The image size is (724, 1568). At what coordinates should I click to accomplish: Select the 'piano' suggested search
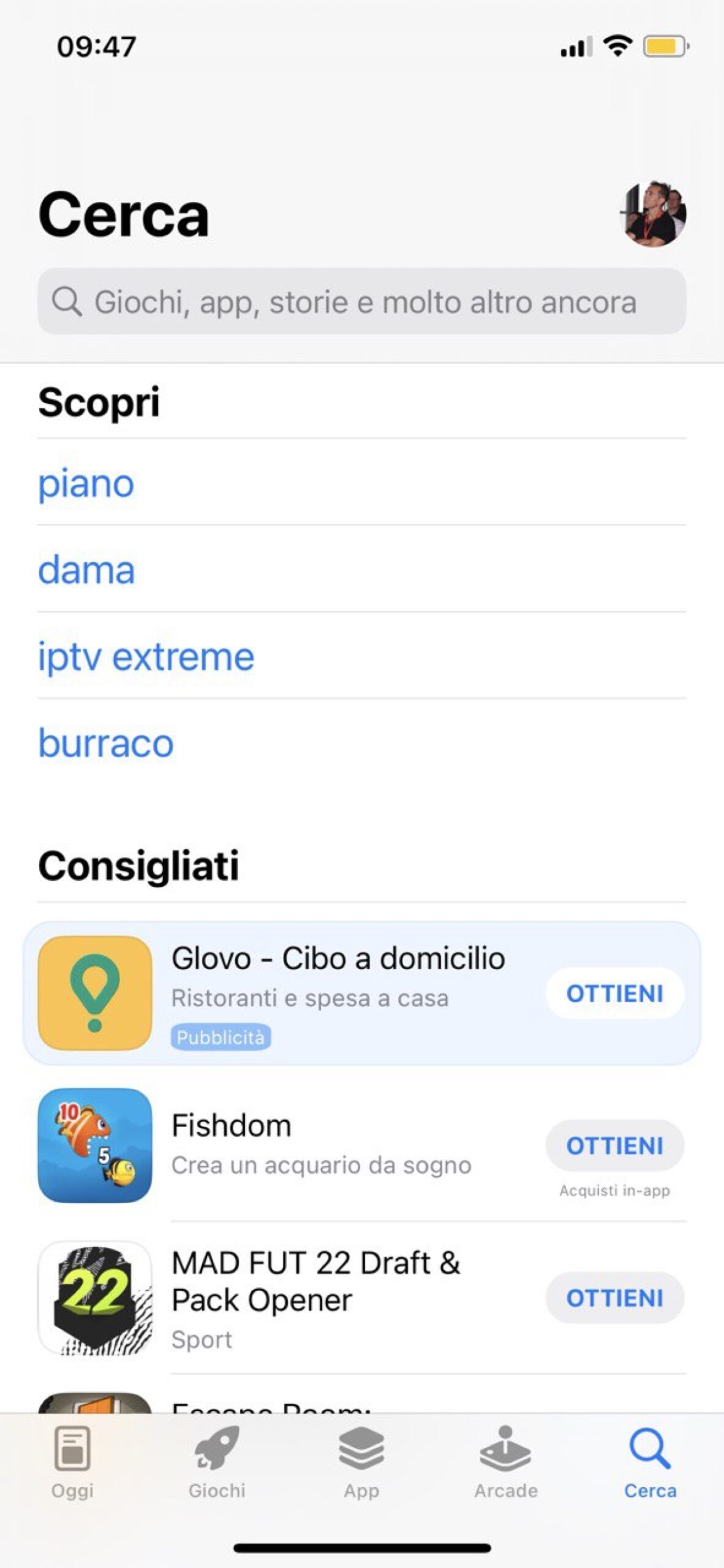pos(86,483)
